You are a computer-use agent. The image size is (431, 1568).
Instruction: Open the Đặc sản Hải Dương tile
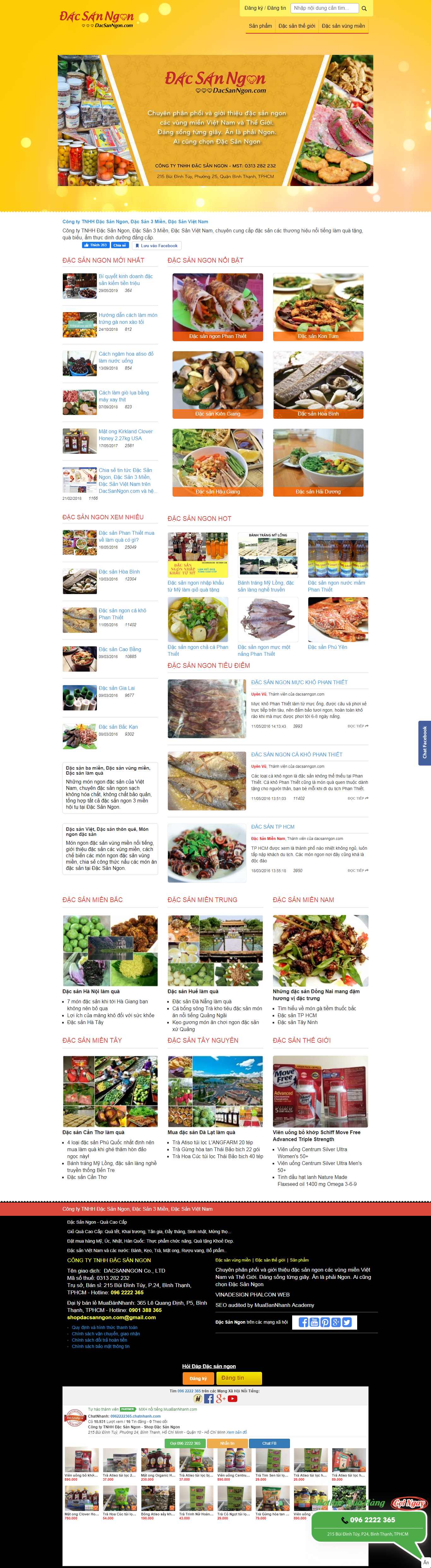(318, 463)
